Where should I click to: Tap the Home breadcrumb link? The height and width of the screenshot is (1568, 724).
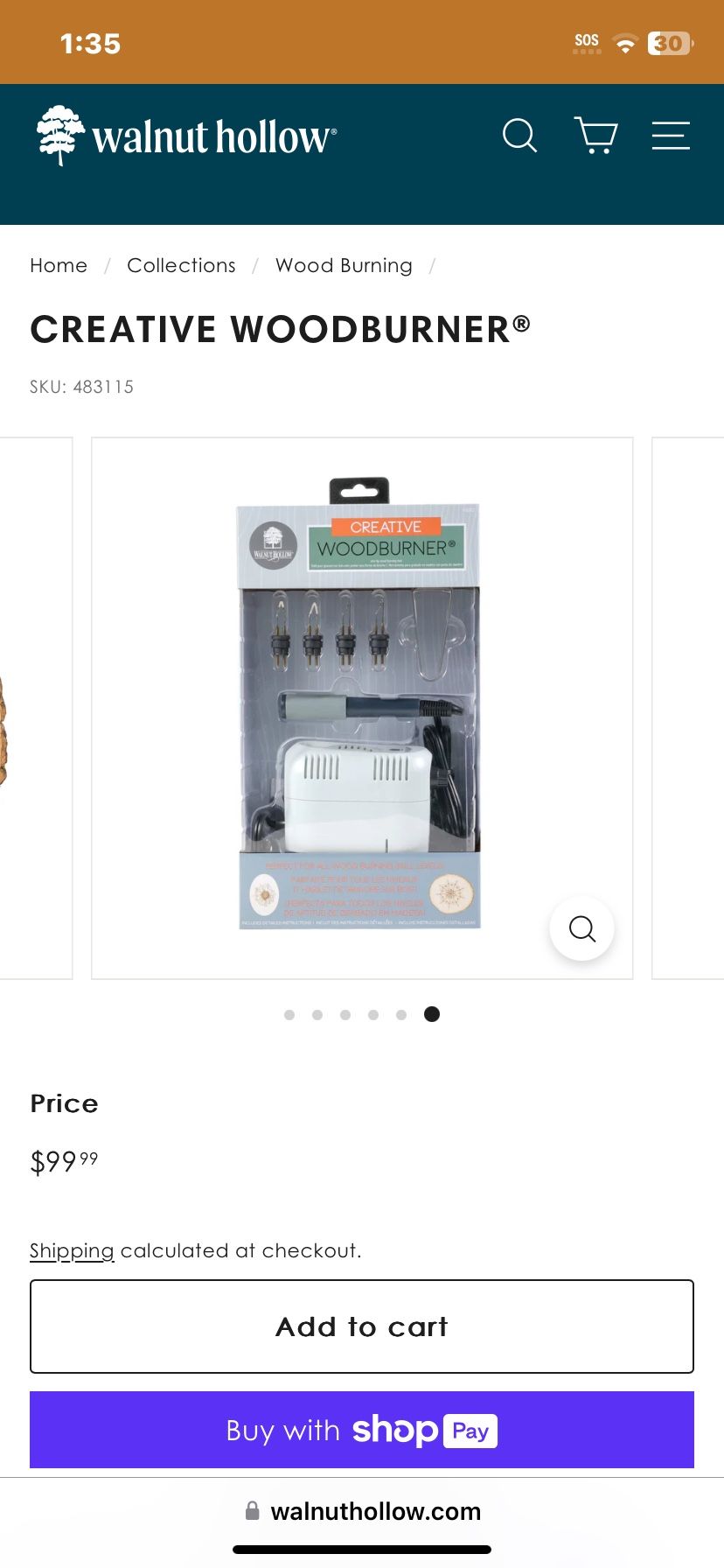click(59, 265)
